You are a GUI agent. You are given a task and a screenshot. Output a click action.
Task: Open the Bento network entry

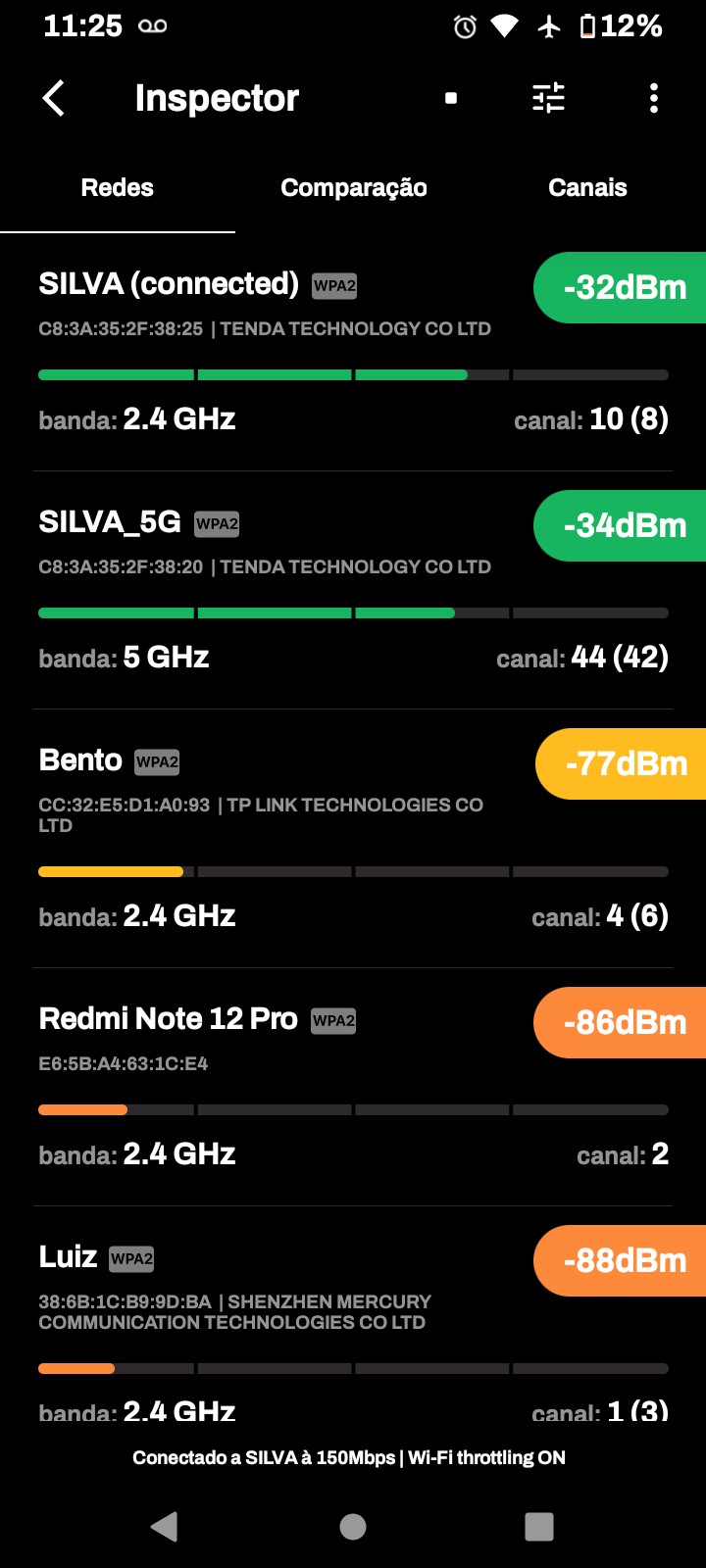(294, 839)
